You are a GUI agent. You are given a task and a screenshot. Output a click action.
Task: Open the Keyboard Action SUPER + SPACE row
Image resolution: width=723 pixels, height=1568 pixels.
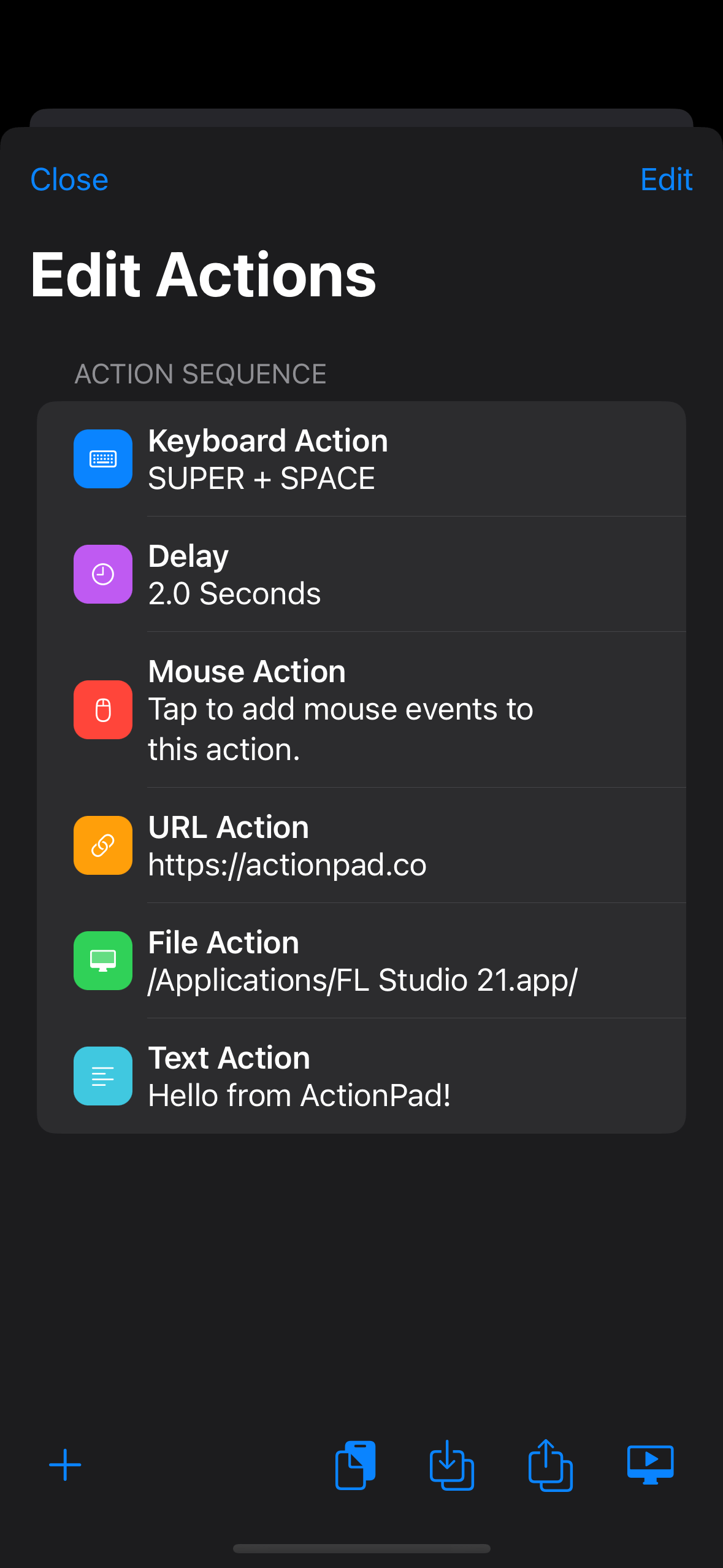[x=361, y=459]
